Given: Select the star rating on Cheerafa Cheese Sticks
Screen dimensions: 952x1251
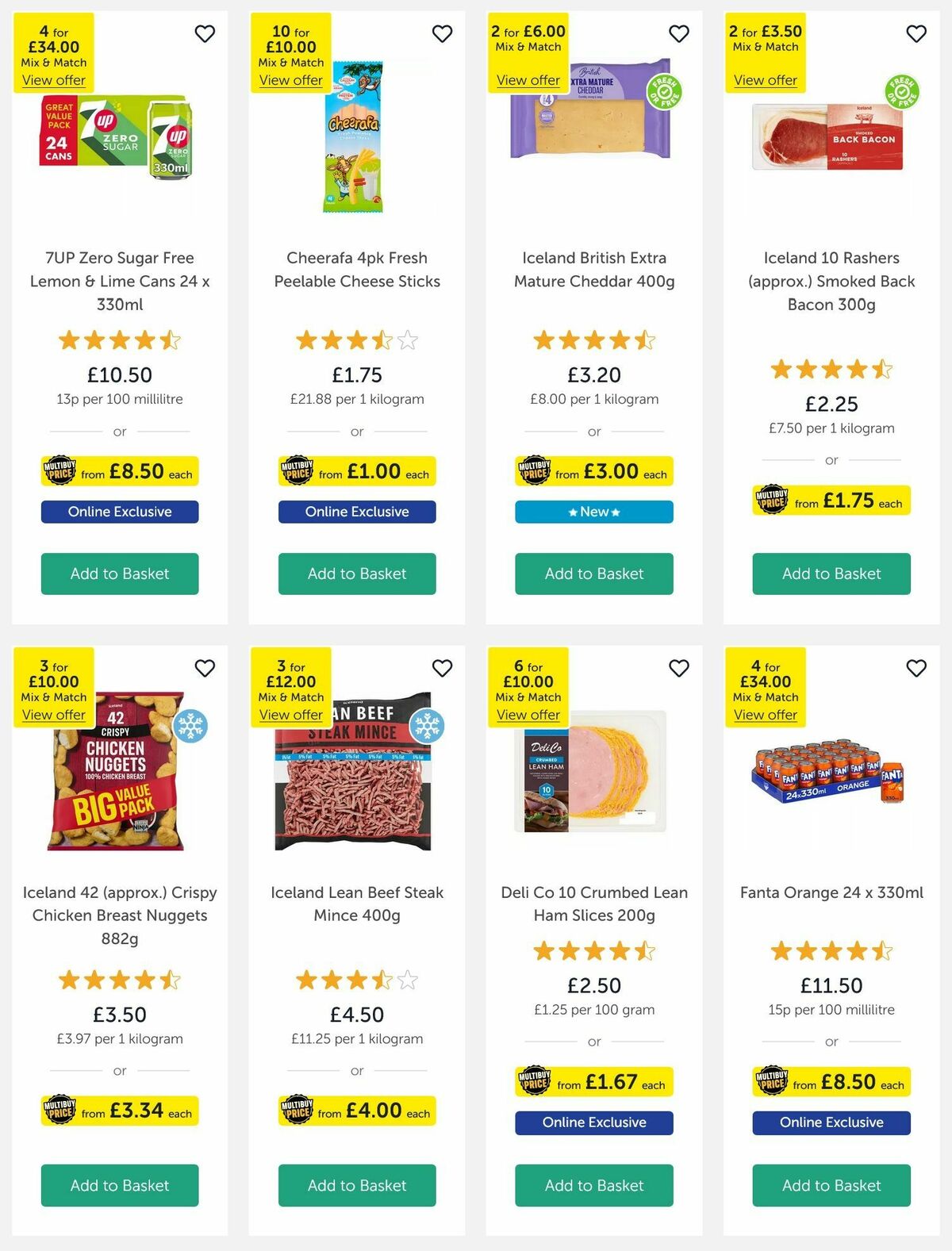Looking at the screenshot, I should pos(356,340).
